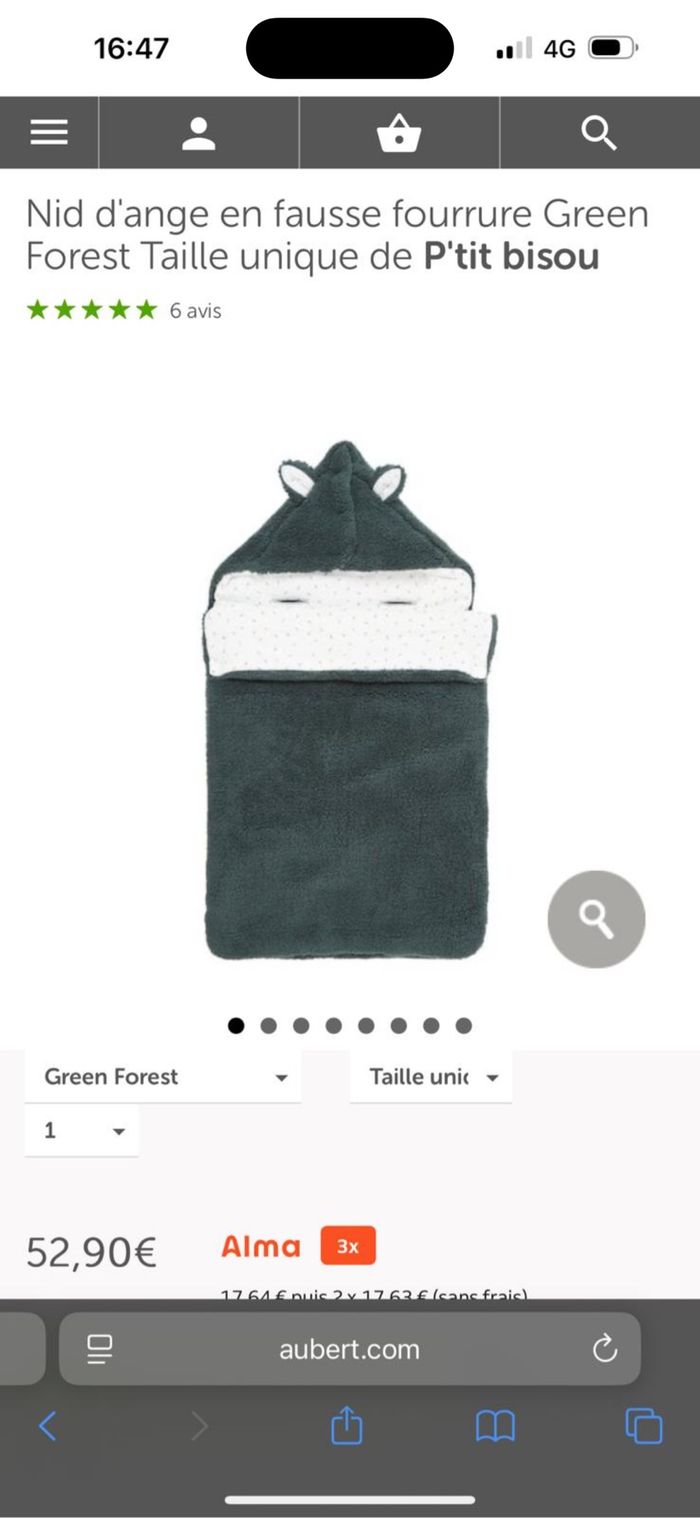Open Safari bookmarks
The height and width of the screenshot is (1518, 700).
coord(495,1425)
